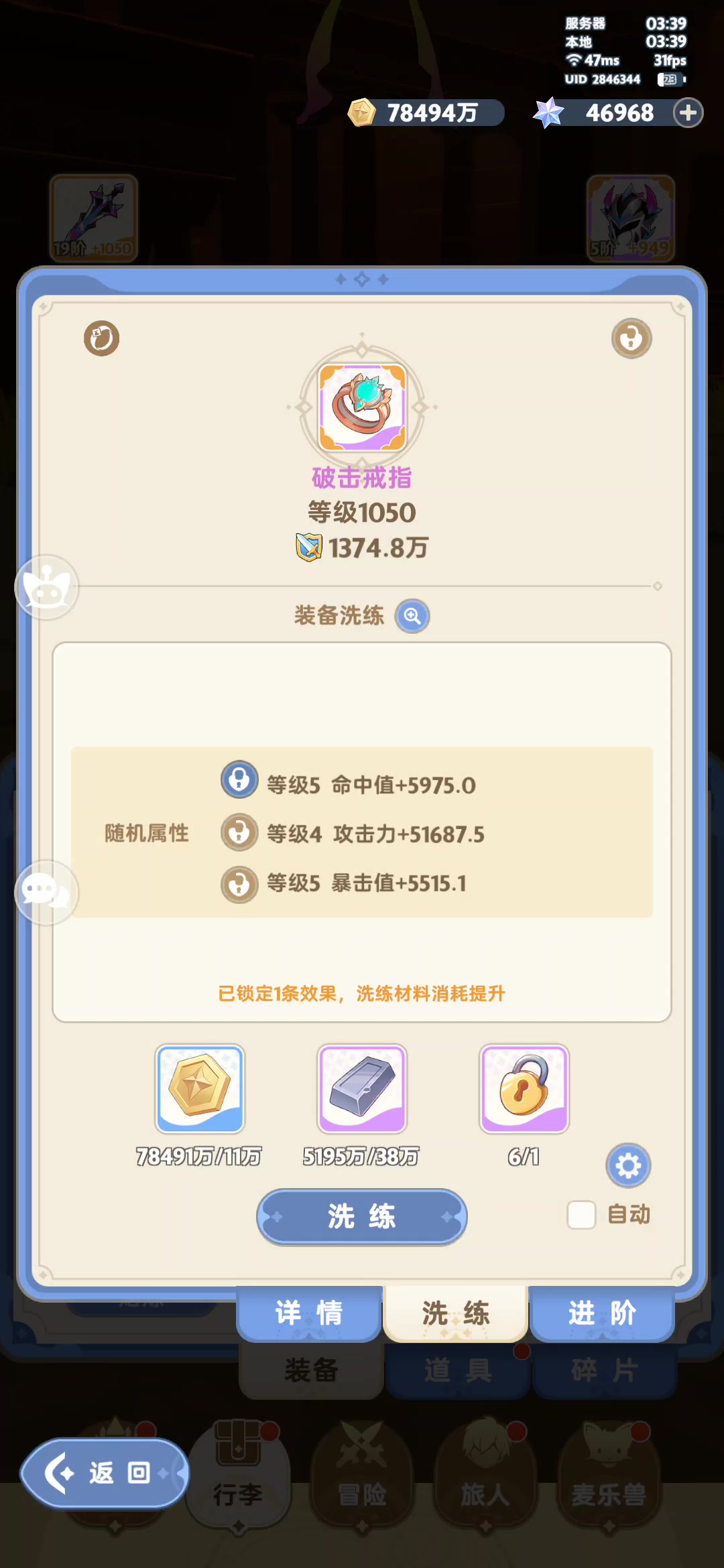Viewport: 724px width, 1568px height.
Task: Tap the 返回 back button
Action: pyautogui.click(x=105, y=1473)
